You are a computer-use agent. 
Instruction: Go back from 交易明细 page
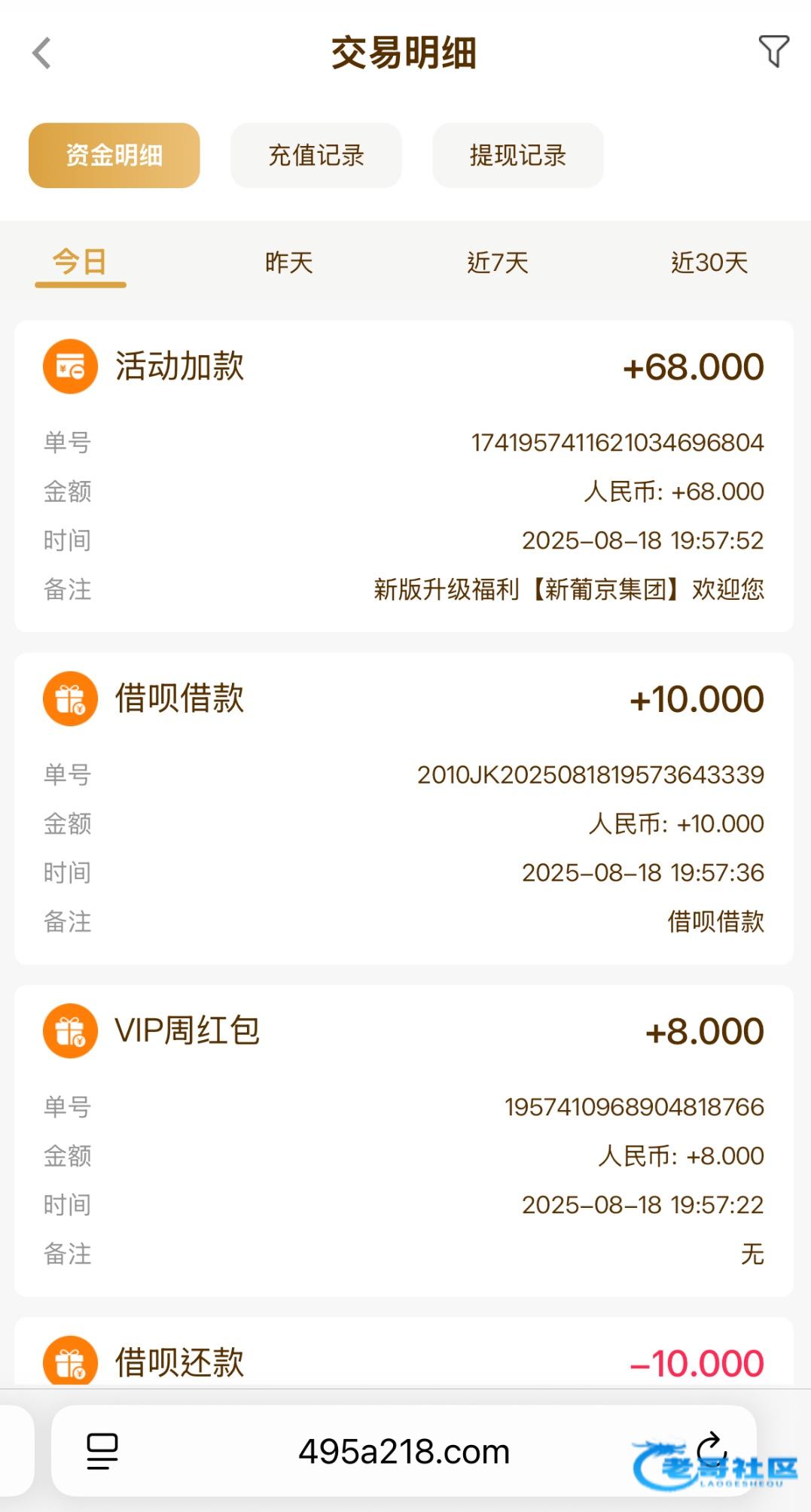click(42, 53)
